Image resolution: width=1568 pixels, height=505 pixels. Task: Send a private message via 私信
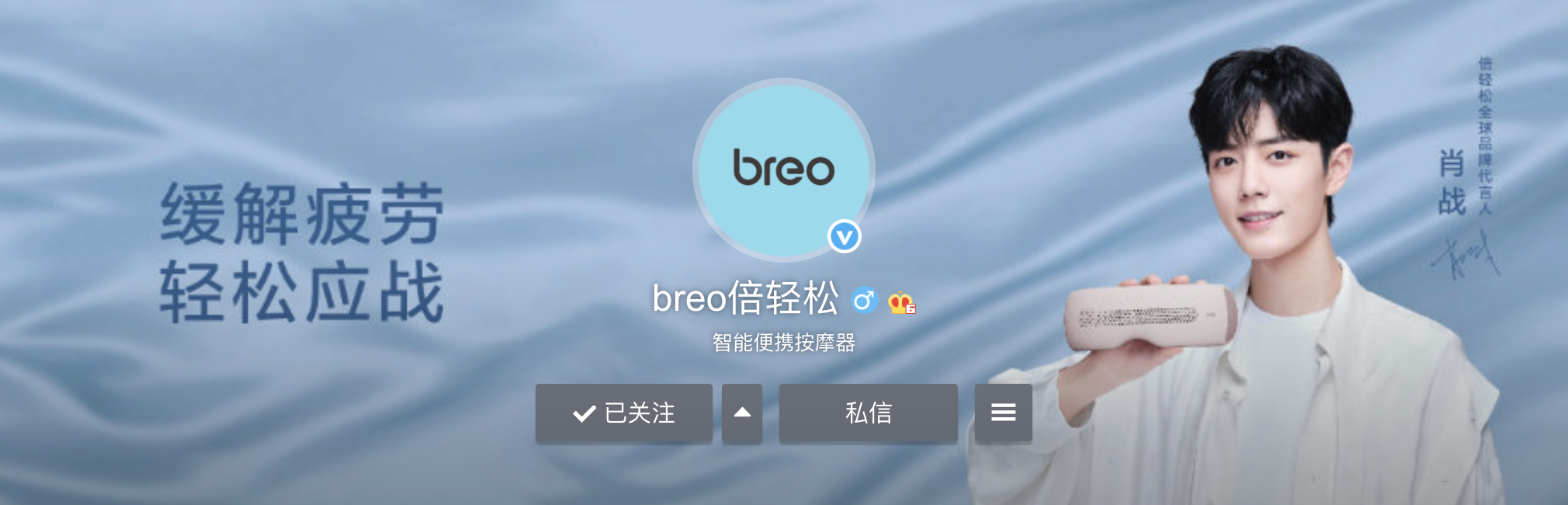(x=868, y=413)
